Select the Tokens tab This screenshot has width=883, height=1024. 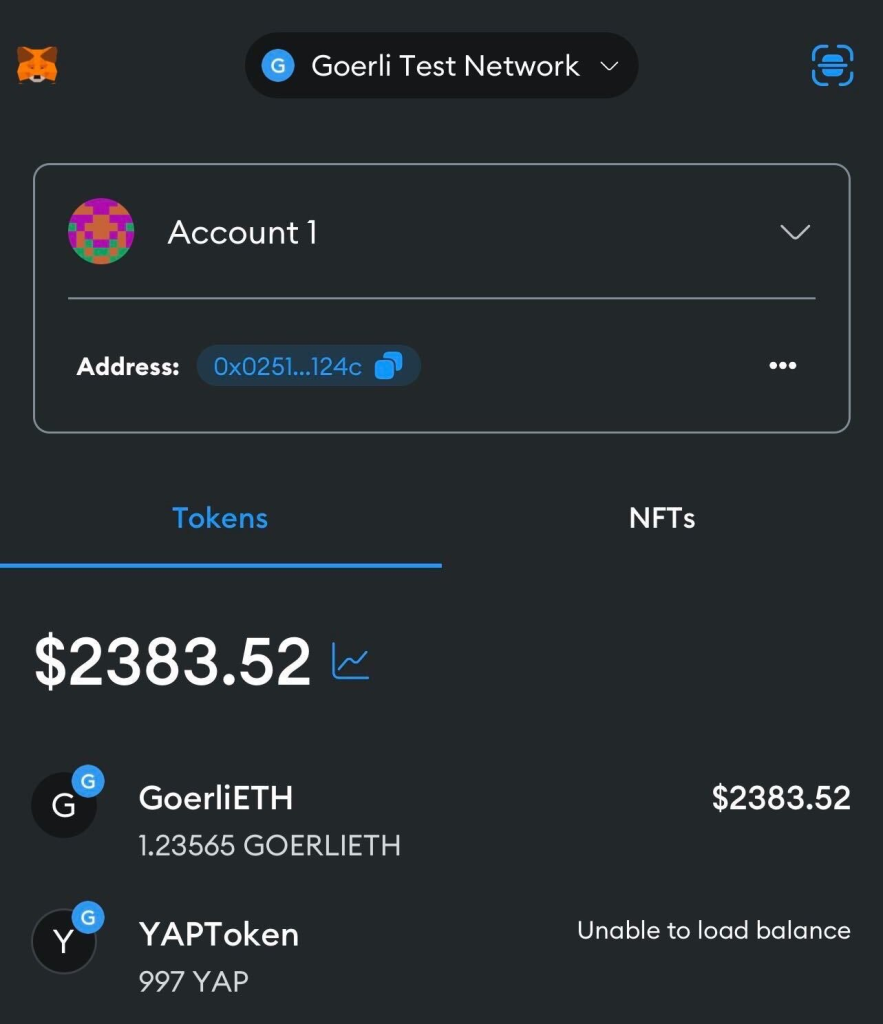(x=220, y=518)
